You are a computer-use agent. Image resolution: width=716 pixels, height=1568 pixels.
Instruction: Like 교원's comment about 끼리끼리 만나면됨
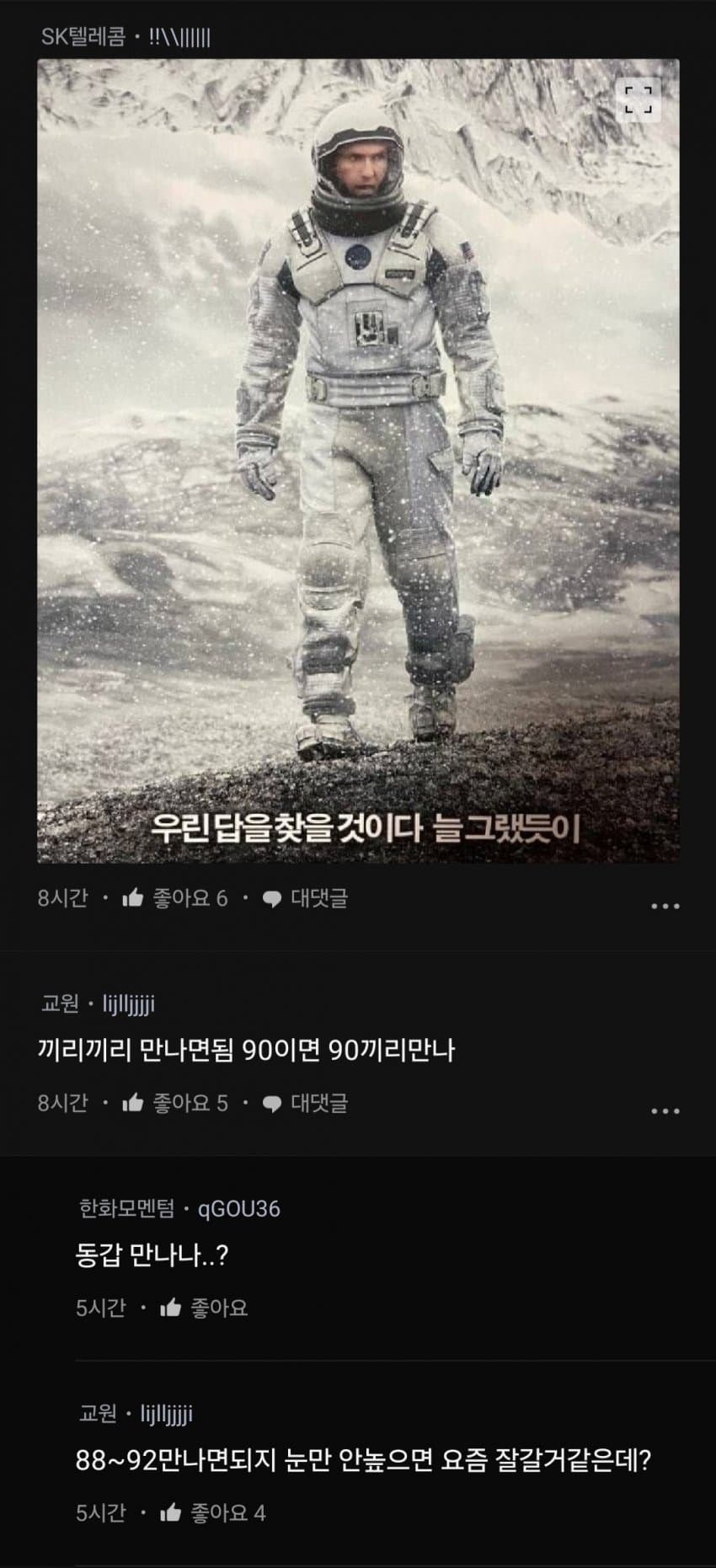pyautogui.click(x=174, y=1103)
